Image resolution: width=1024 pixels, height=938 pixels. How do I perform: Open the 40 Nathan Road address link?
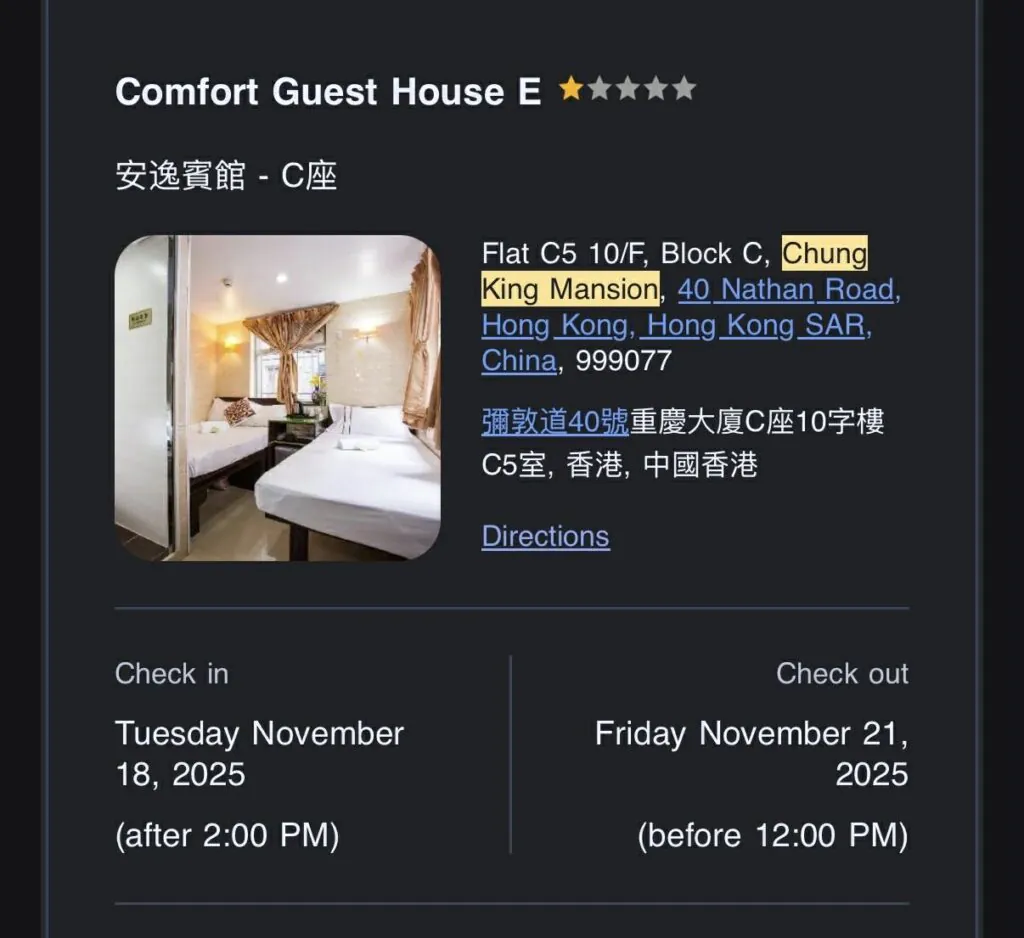pyautogui.click(x=788, y=290)
